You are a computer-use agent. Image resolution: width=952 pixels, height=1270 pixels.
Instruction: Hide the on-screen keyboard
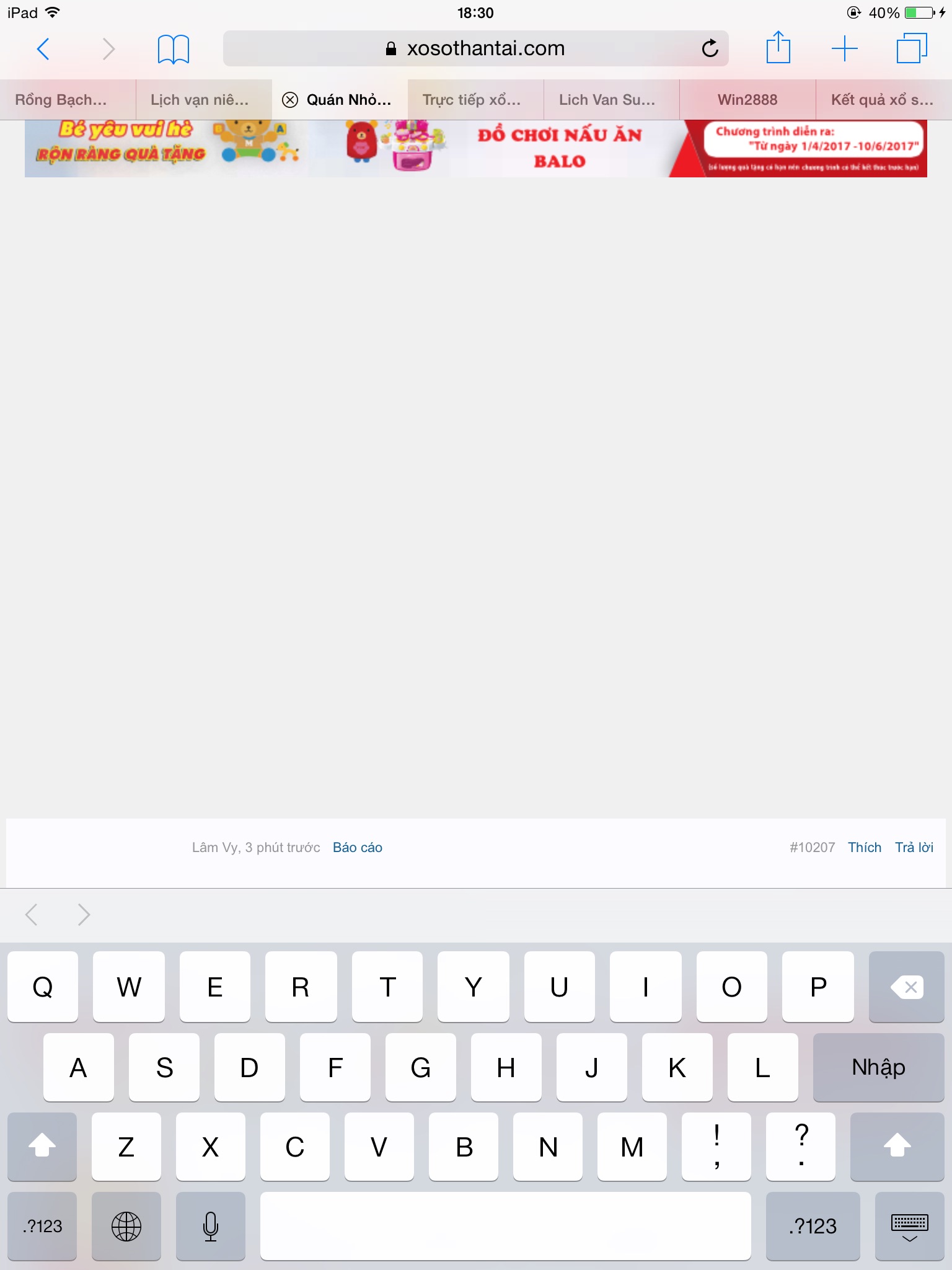909,1227
